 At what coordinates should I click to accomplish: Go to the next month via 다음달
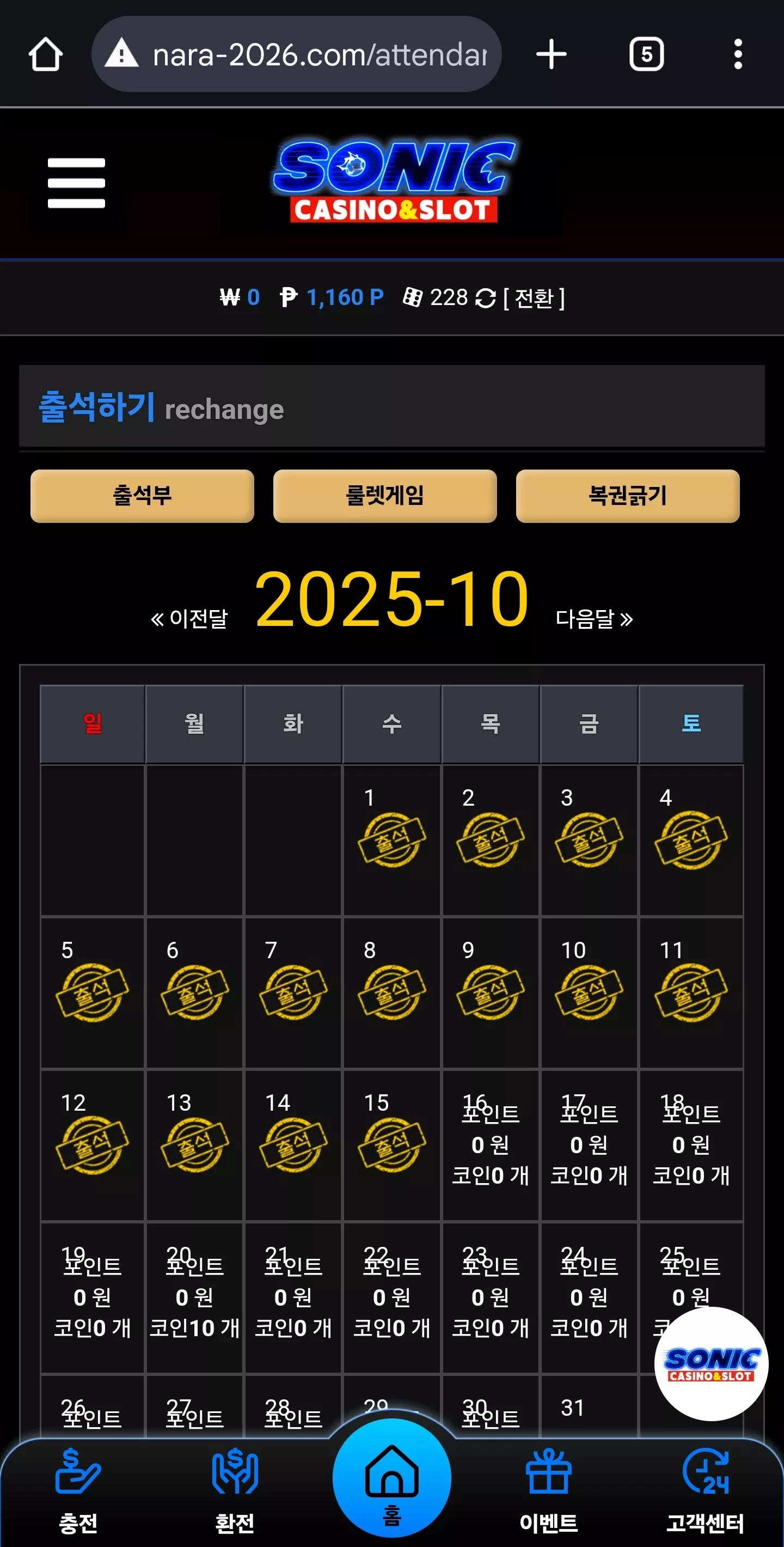(595, 619)
